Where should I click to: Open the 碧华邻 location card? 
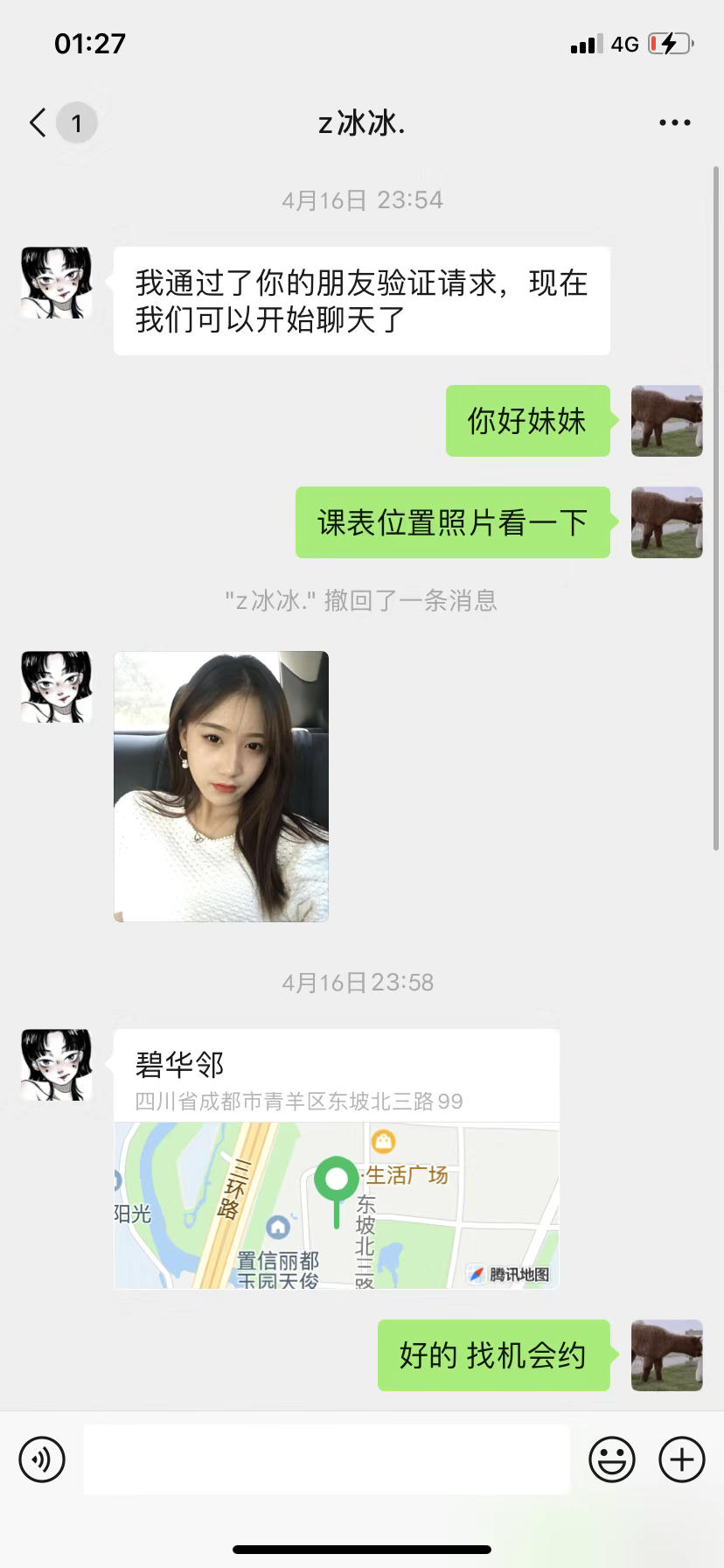(x=337, y=1158)
